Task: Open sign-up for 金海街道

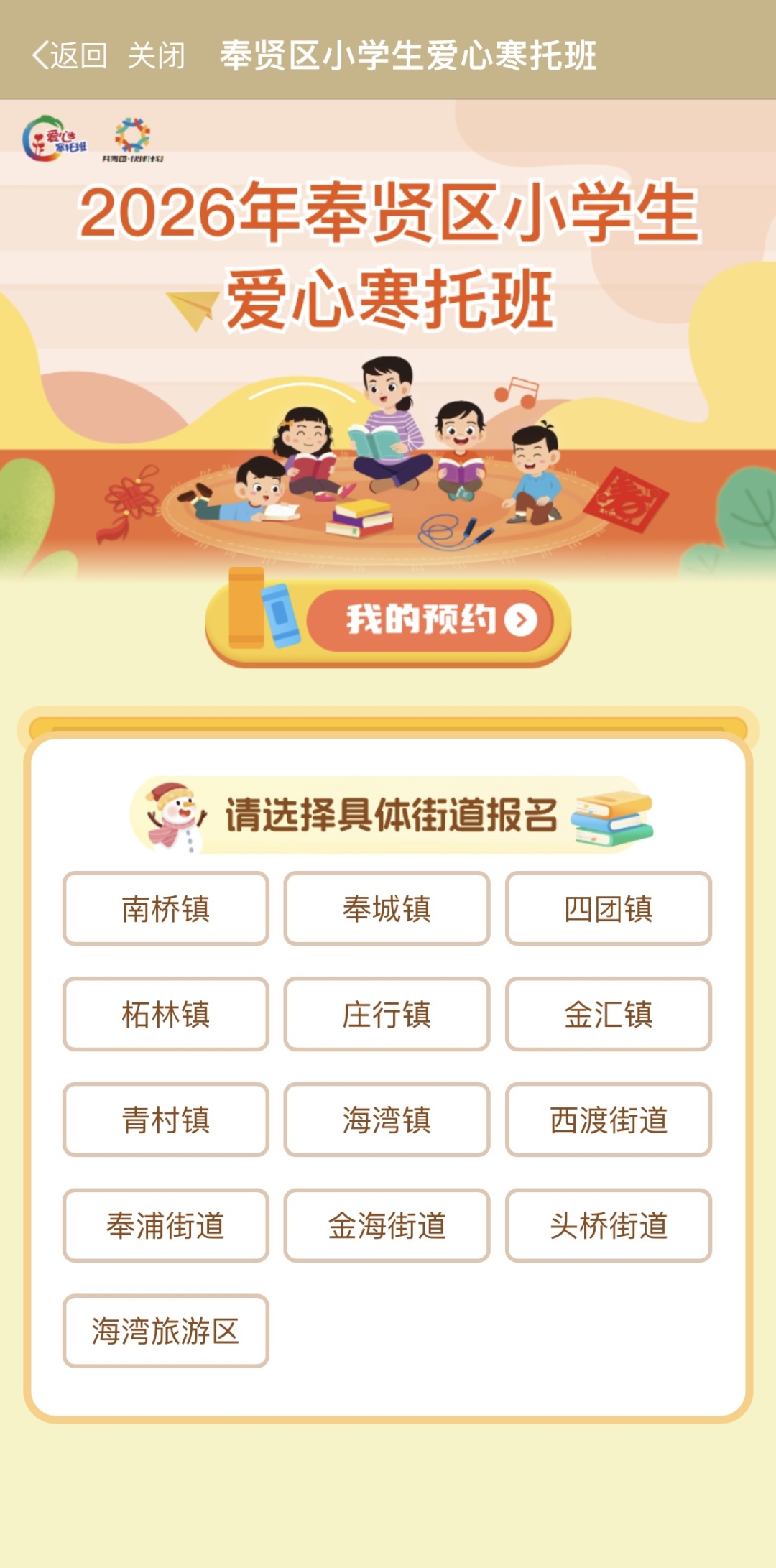Action: click(387, 1226)
